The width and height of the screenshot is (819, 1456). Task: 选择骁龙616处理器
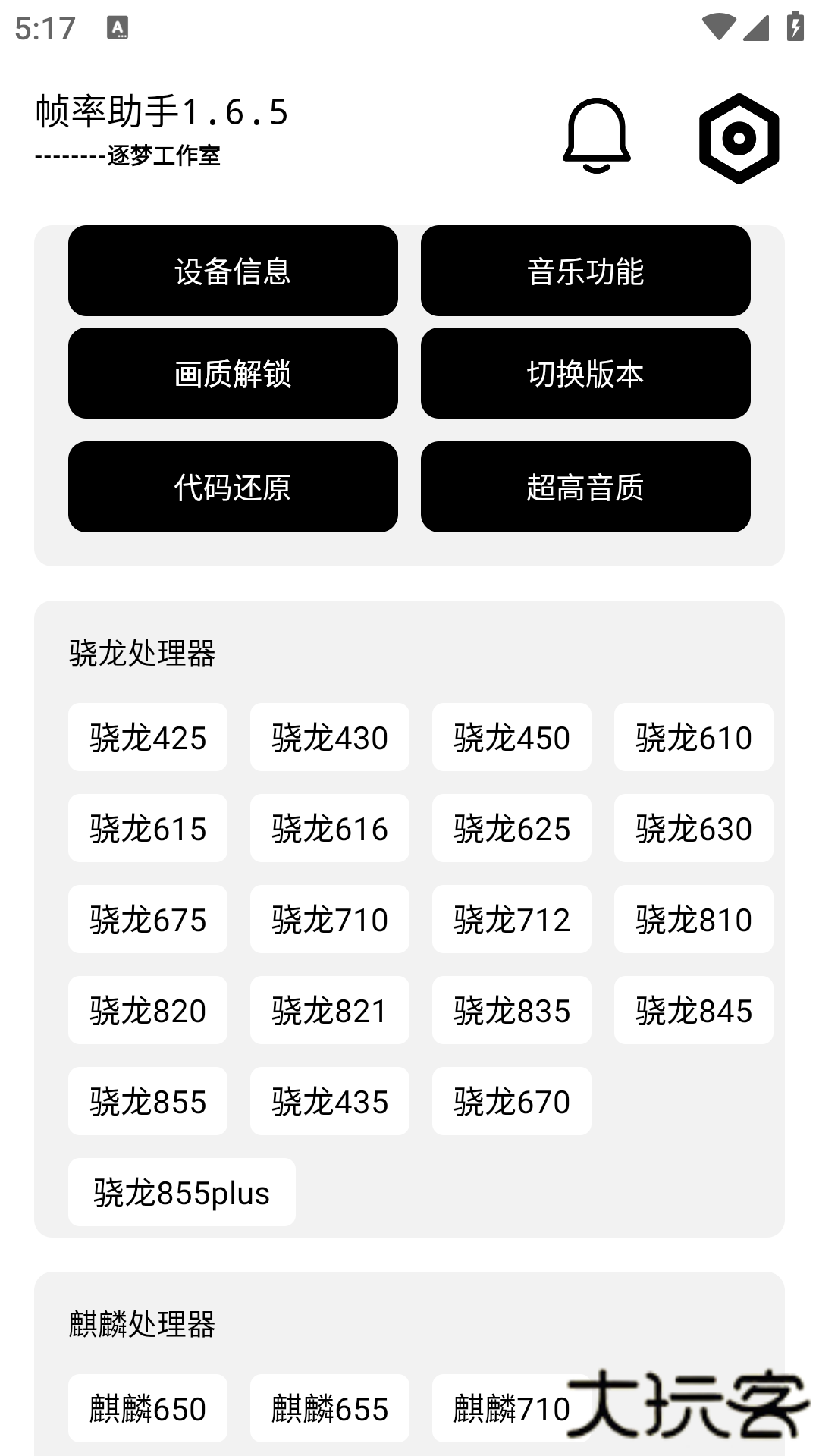click(x=329, y=828)
